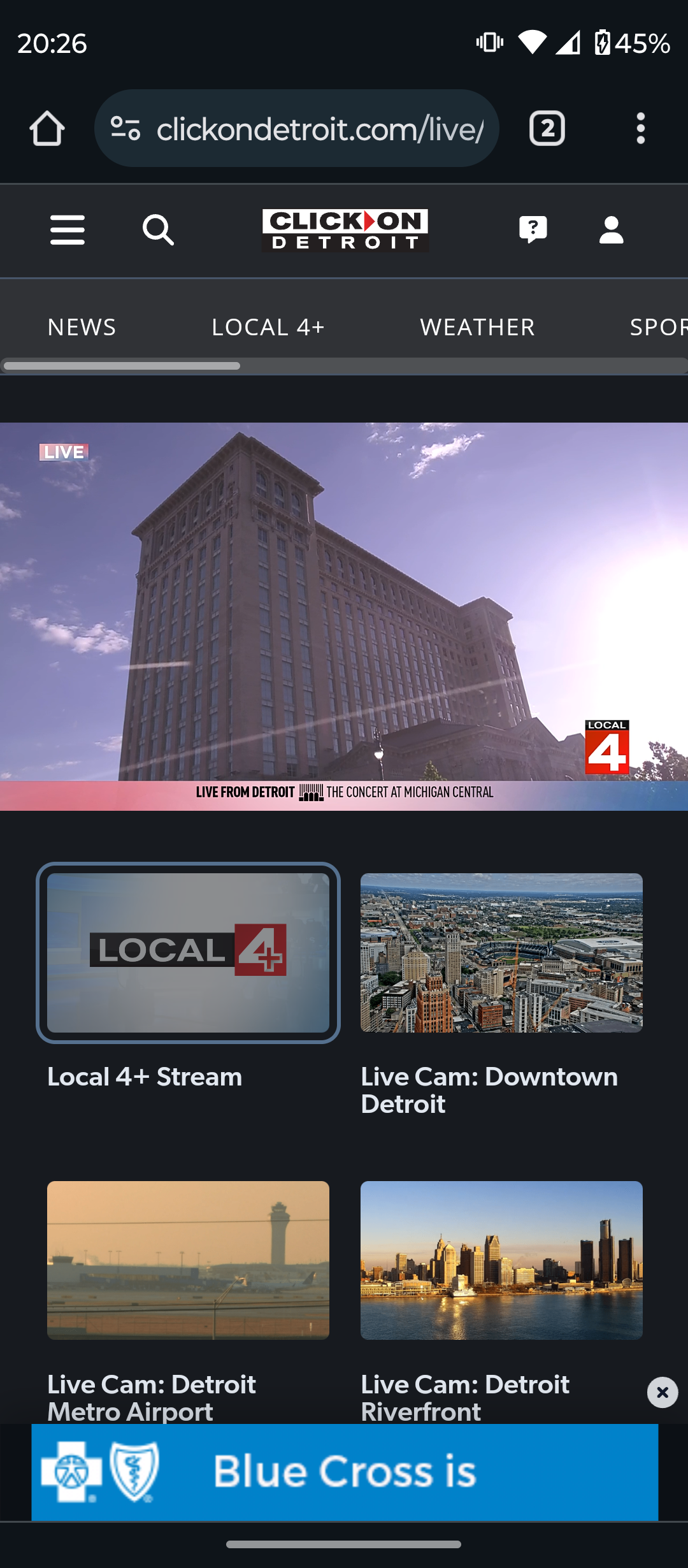Switch to the News section

point(82,327)
